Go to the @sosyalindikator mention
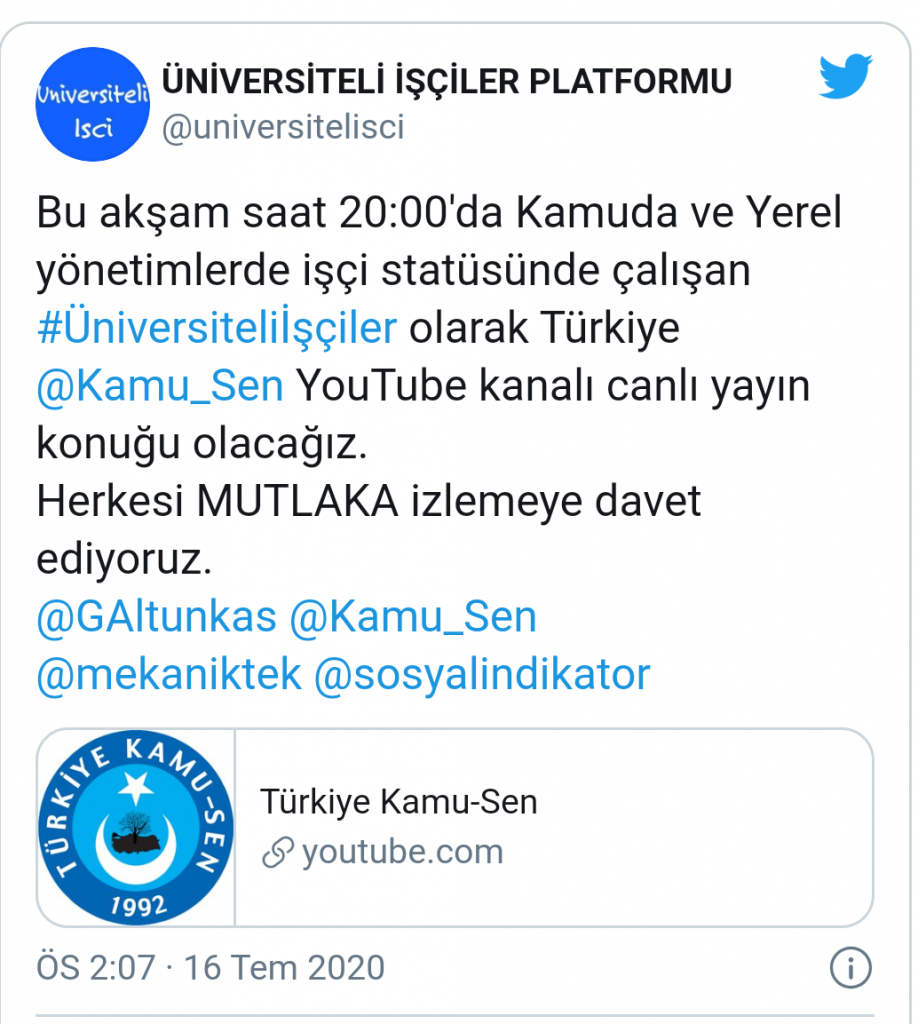918x1024 pixels. (x=482, y=674)
